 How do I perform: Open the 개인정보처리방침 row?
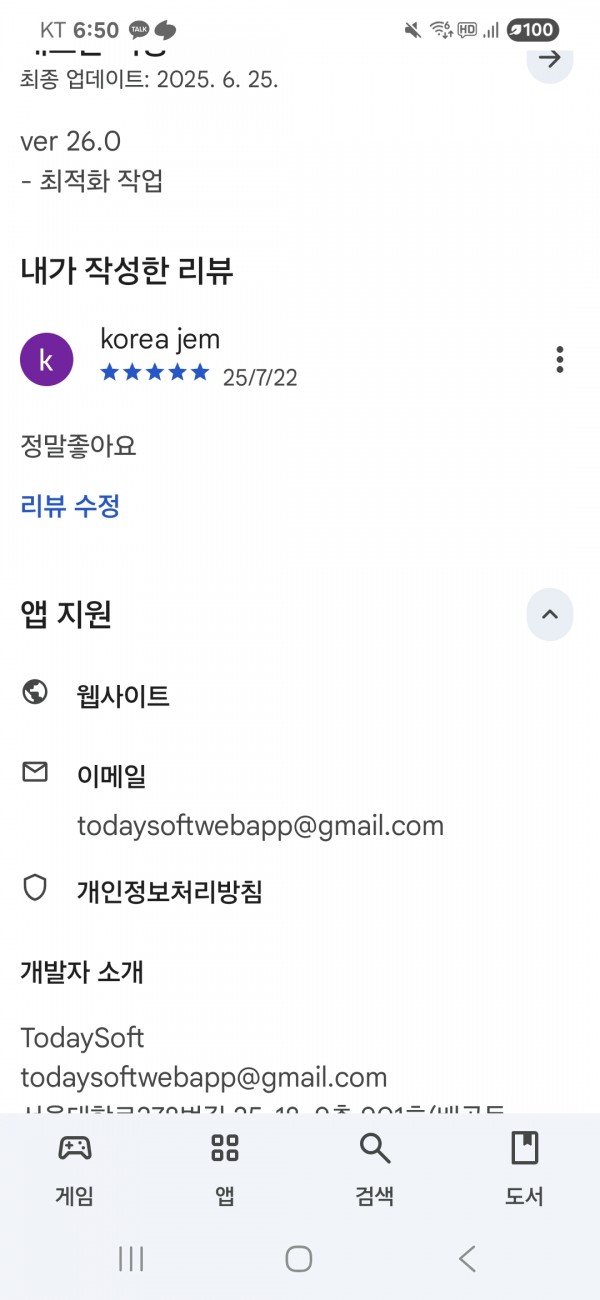click(300, 890)
